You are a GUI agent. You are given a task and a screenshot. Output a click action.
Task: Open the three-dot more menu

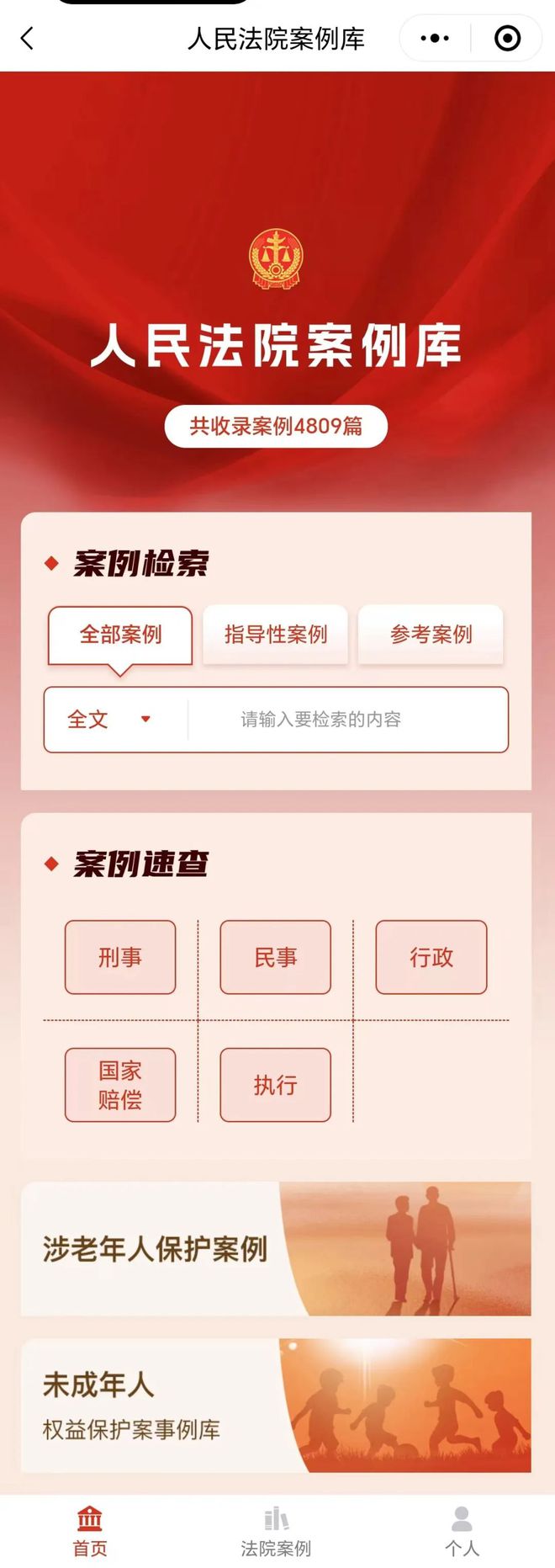[435, 38]
